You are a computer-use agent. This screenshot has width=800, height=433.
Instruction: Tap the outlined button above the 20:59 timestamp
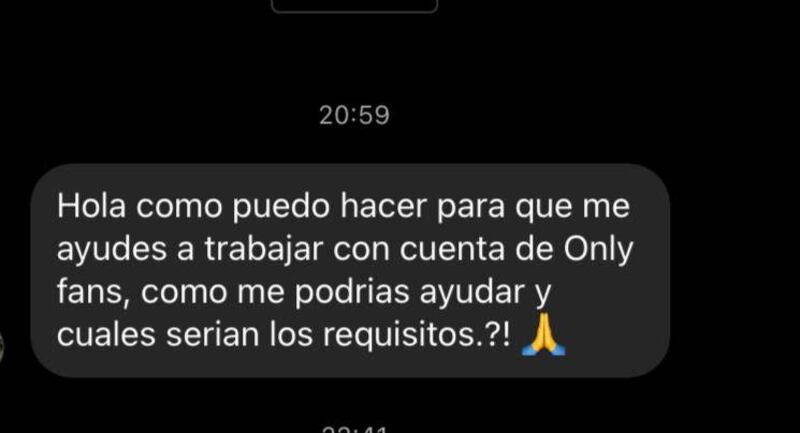click(x=355, y=5)
